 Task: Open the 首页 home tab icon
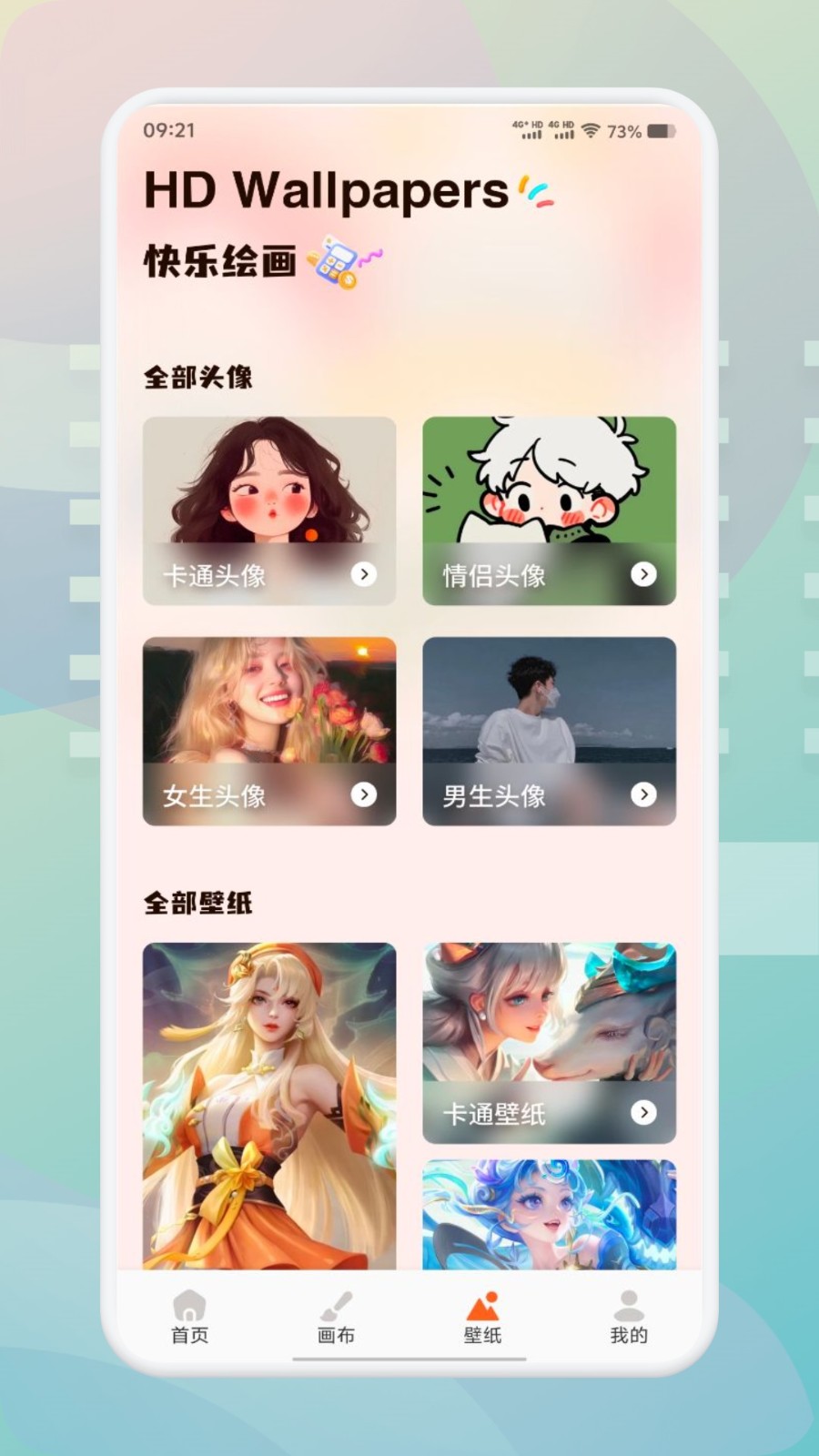coord(187,1308)
